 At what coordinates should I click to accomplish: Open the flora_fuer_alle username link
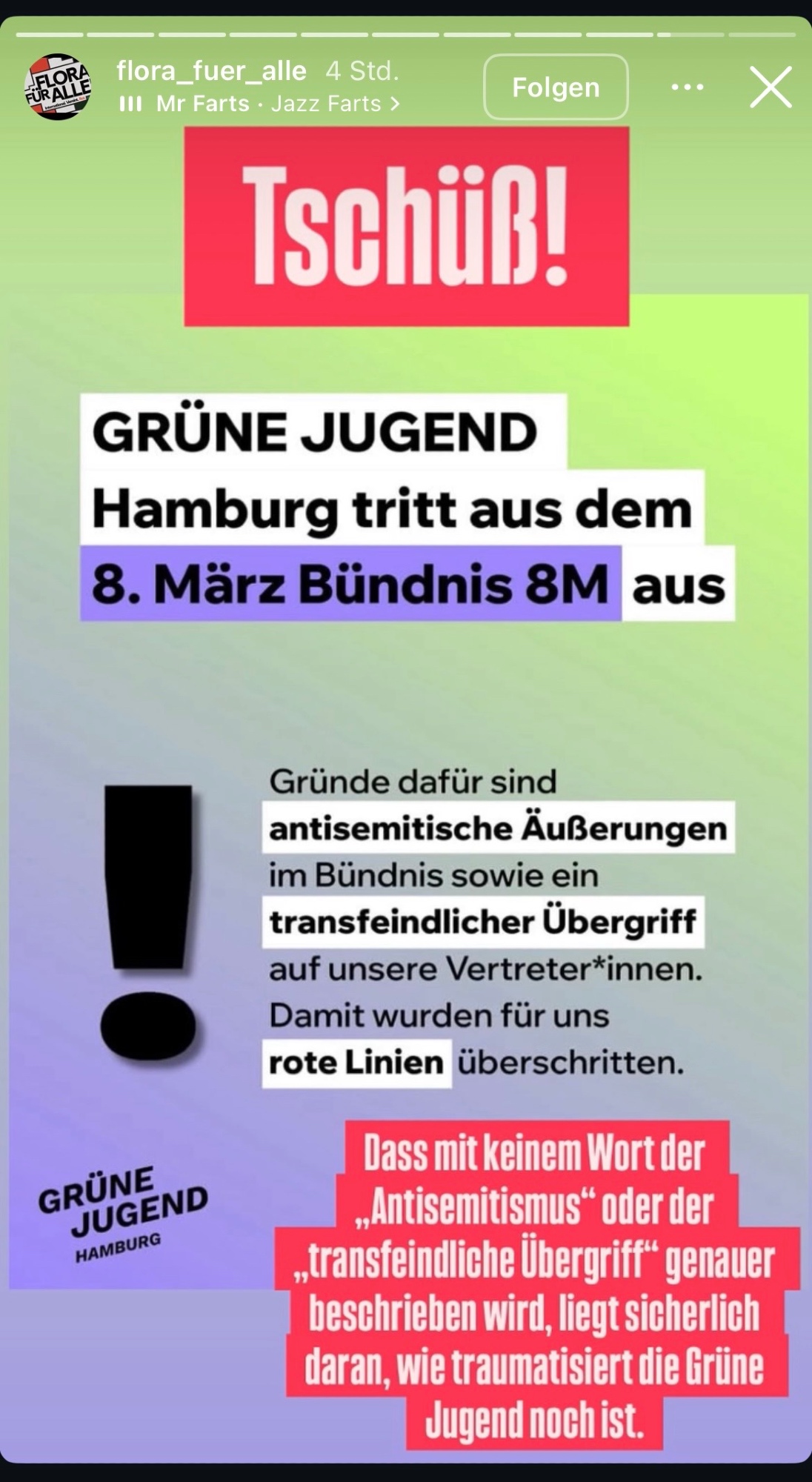211,71
